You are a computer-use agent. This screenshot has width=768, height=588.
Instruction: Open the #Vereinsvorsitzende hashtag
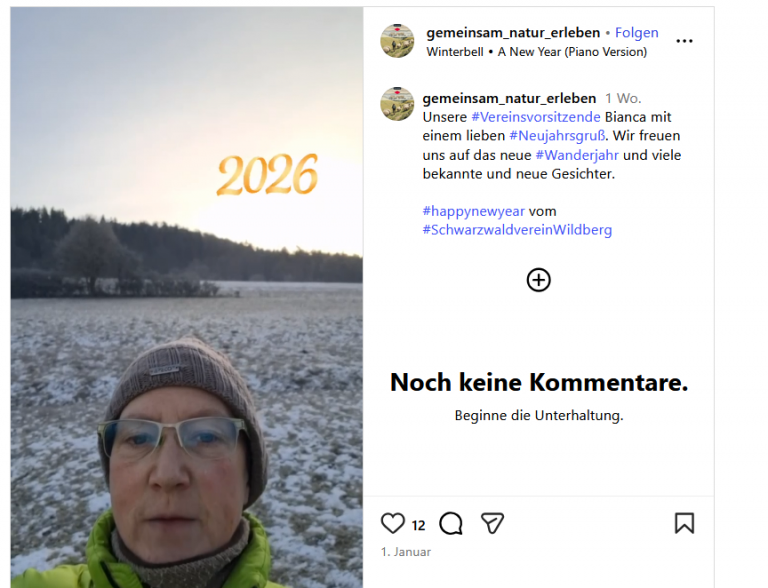536,117
